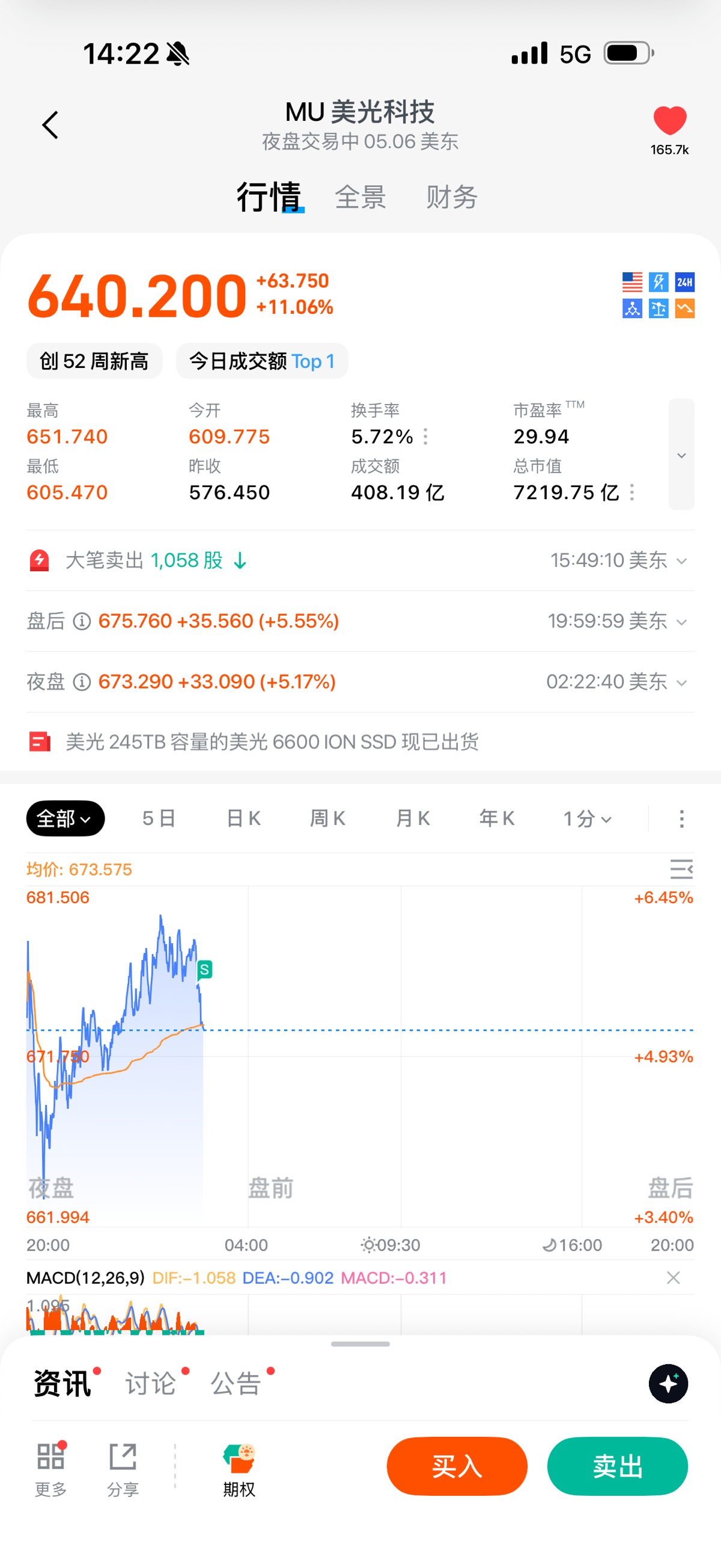721x1568 pixels.
Task: Select the 日K chart period
Action: 243,819
